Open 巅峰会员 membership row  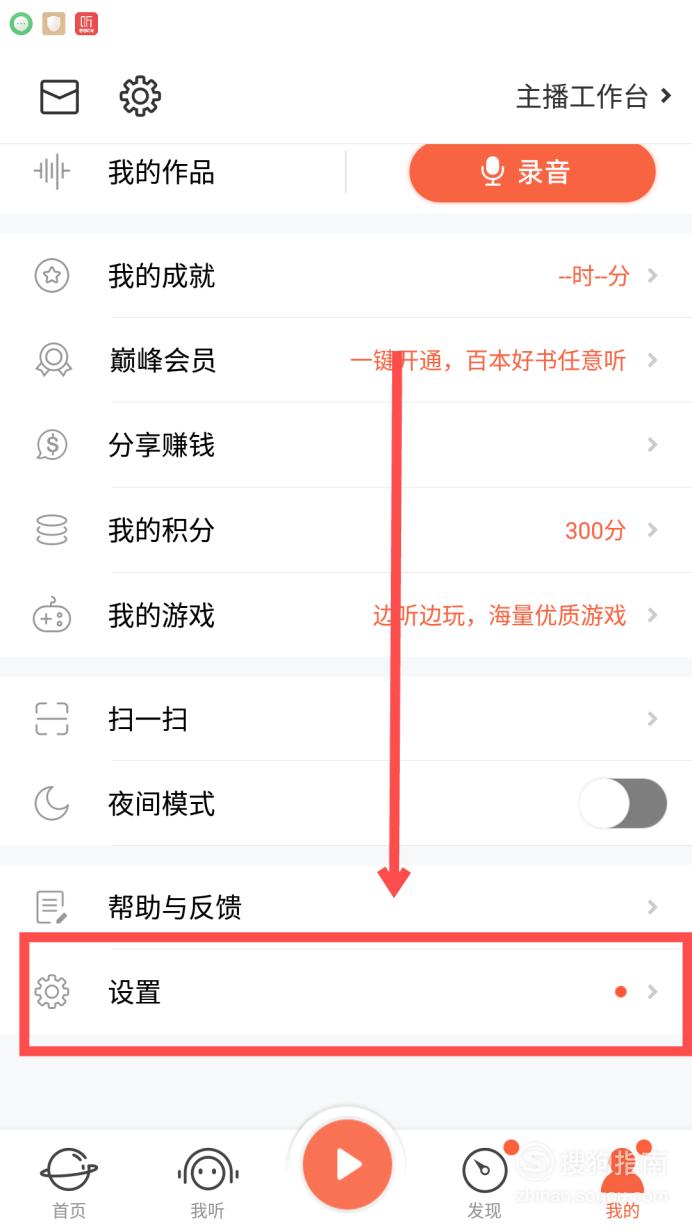[346, 361]
